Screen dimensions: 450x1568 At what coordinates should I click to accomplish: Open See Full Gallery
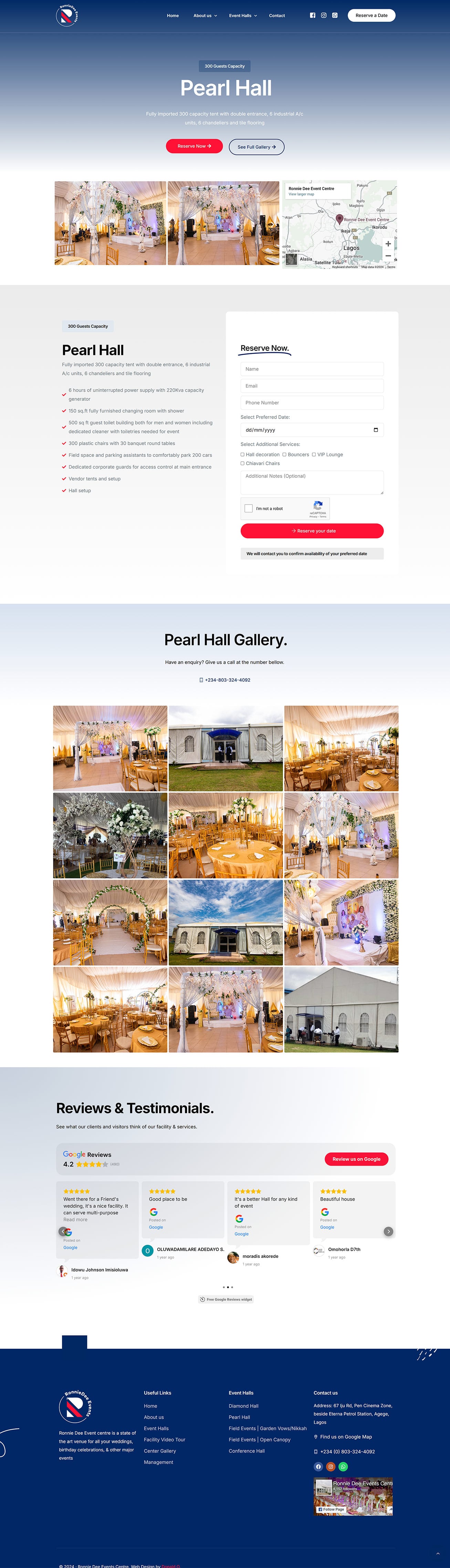pyautogui.click(x=257, y=147)
